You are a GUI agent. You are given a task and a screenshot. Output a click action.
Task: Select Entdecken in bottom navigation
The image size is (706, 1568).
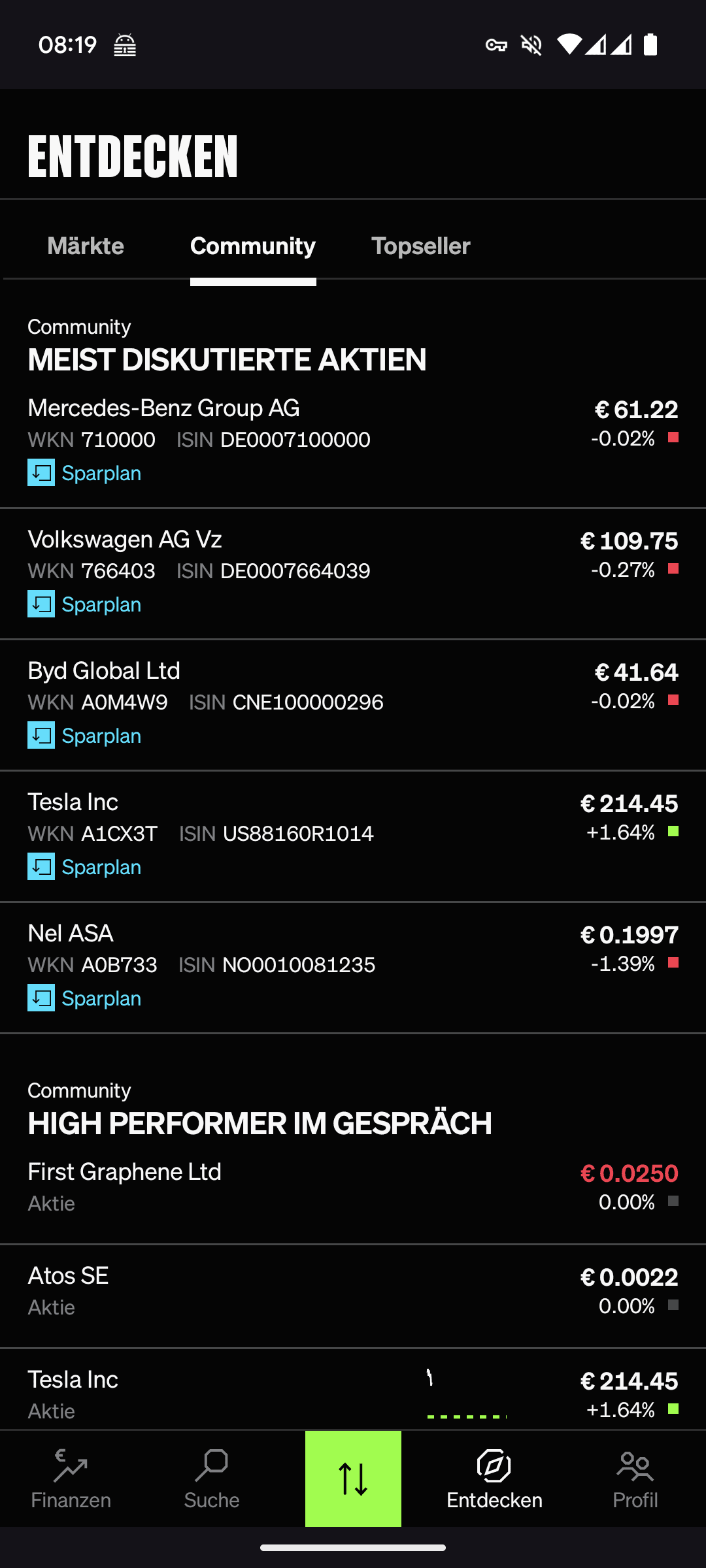tap(494, 1478)
